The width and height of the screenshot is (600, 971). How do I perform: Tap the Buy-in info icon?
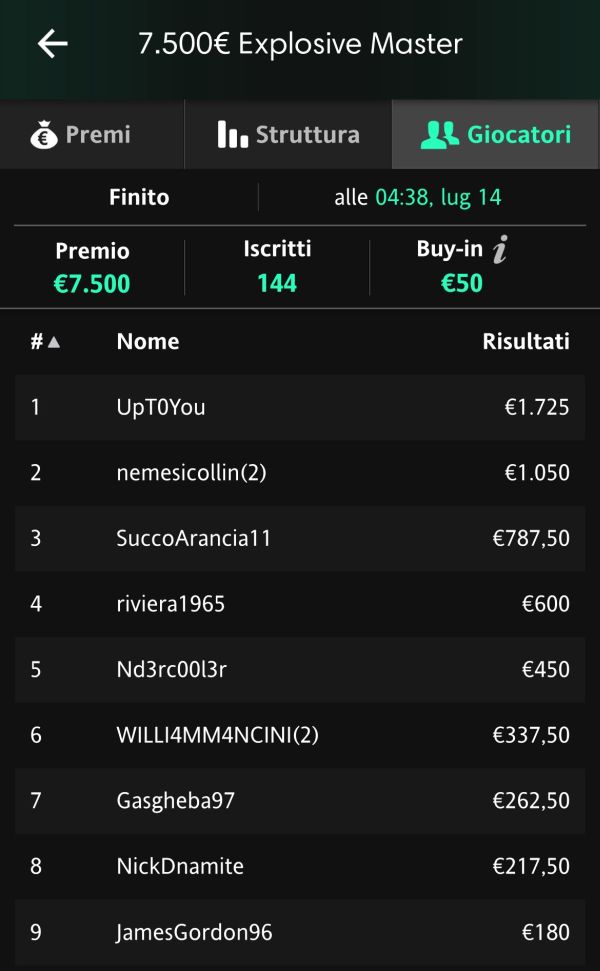point(500,251)
